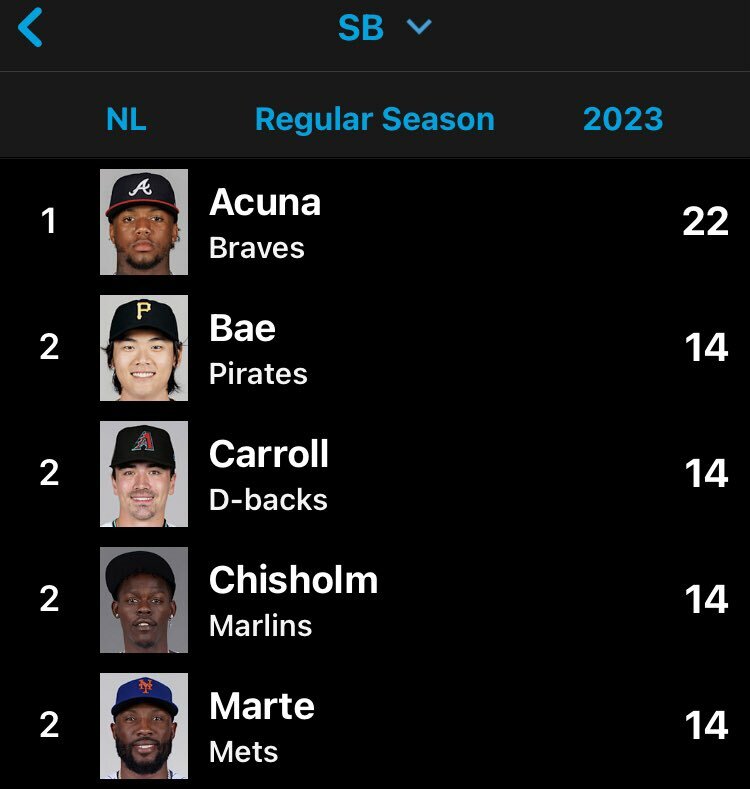Open Bae's player row

click(x=375, y=347)
